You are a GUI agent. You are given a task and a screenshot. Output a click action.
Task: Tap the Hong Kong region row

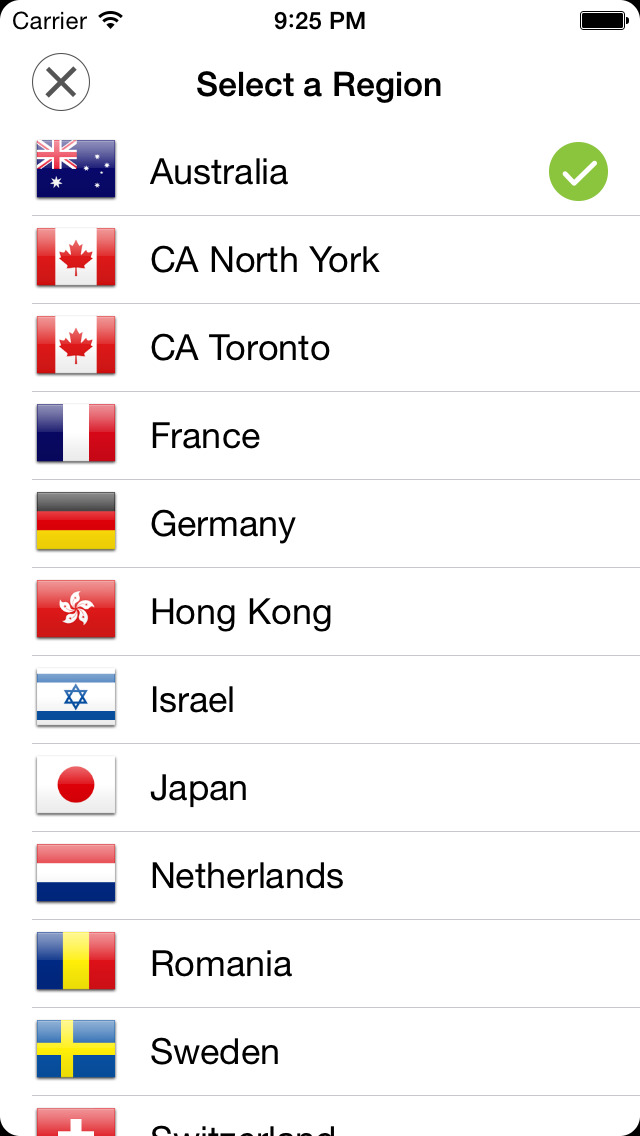[320, 611]
